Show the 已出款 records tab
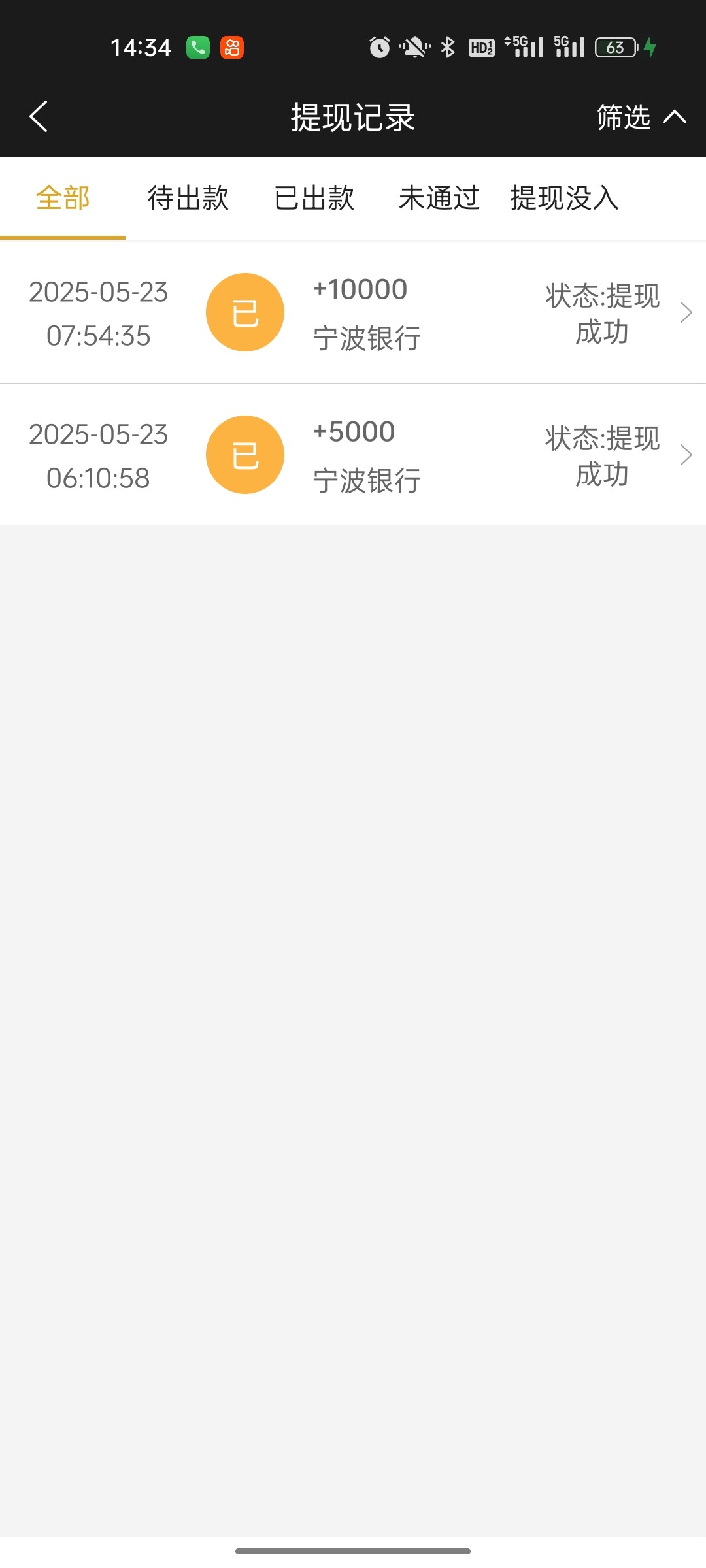This screenshot has width=706, height=1568. tap(314, 198)
